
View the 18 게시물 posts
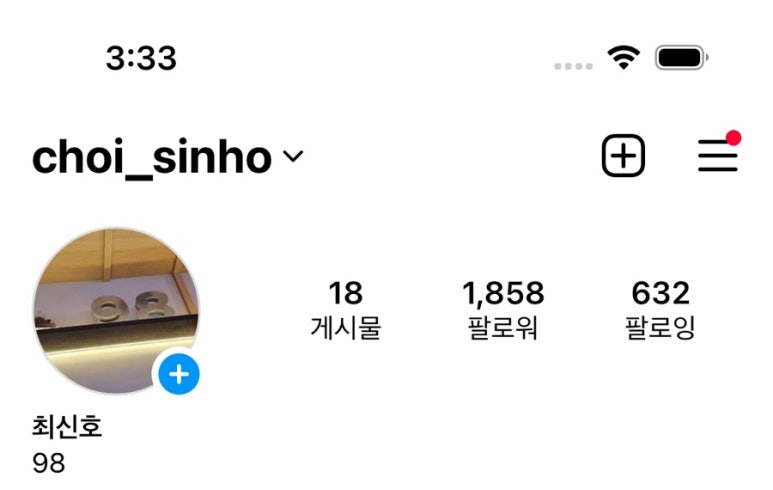pos(345,309)
